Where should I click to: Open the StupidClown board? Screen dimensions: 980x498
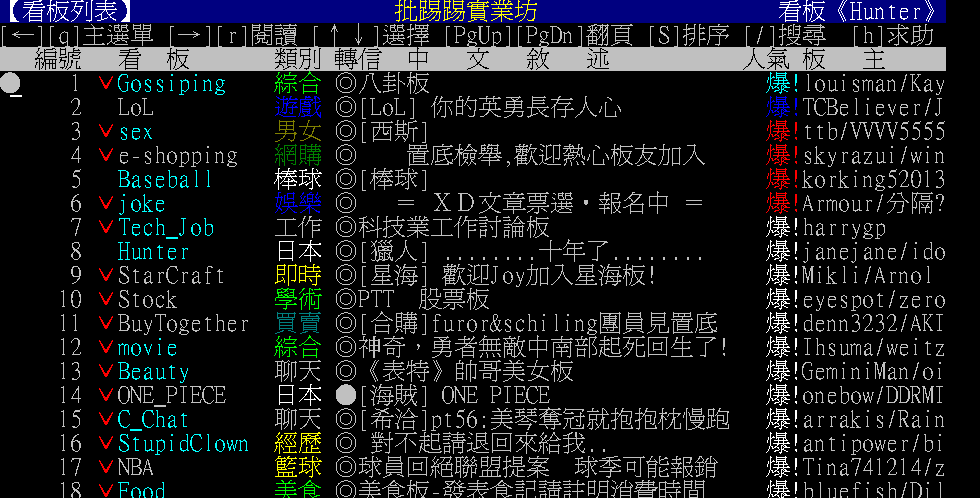pyautogui.click(x=183, y=443)
